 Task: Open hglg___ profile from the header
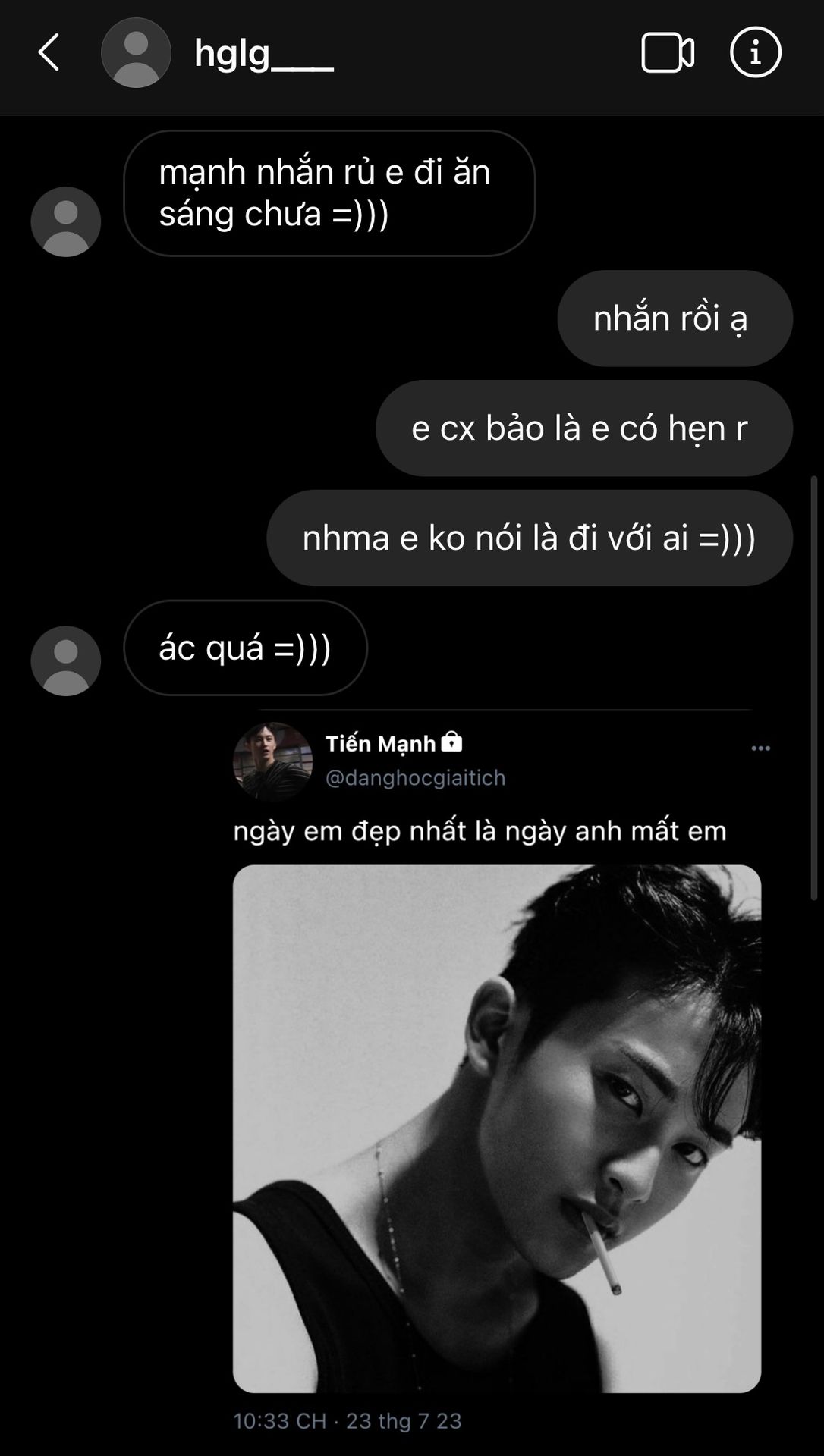click(x=263, y=53)
